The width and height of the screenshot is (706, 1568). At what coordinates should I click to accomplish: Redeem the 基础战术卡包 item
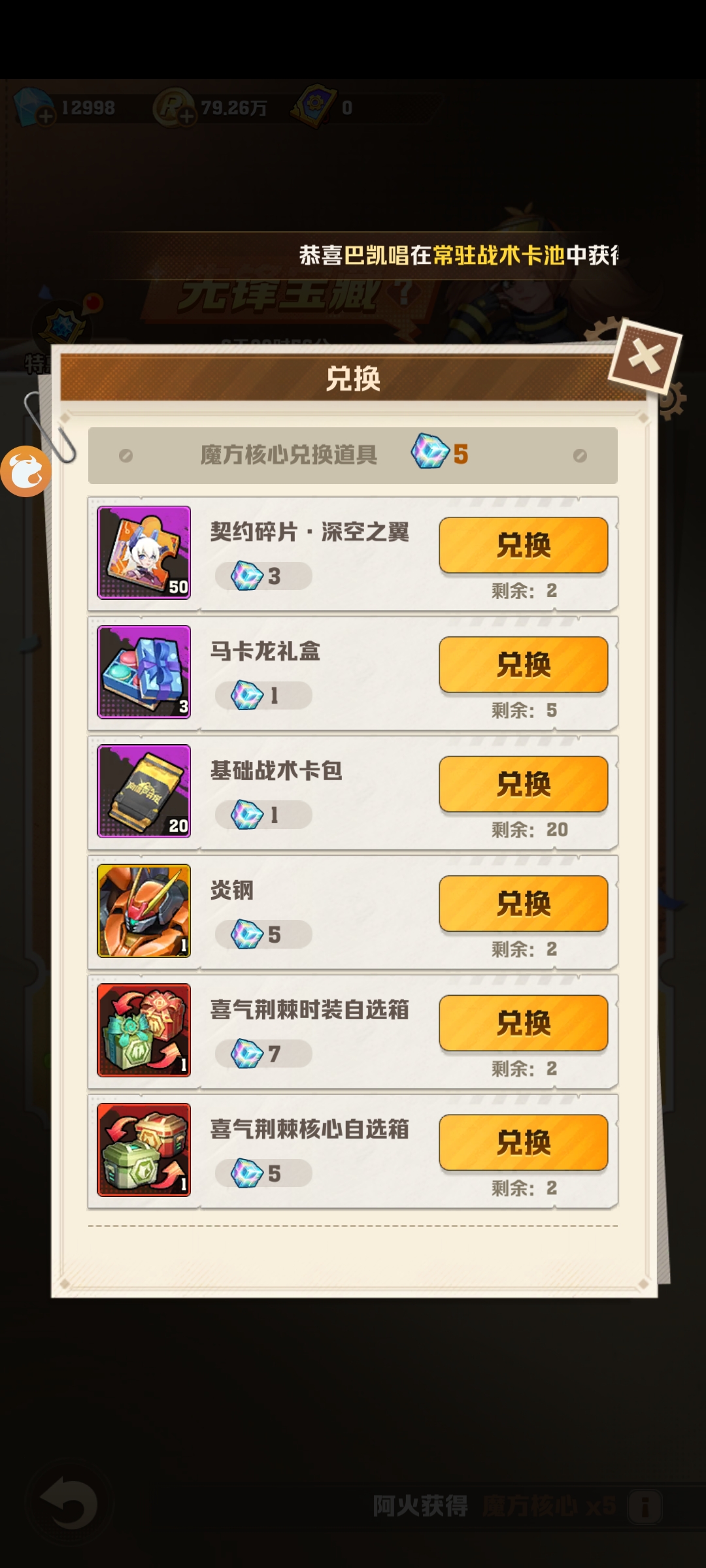(523, 784)
